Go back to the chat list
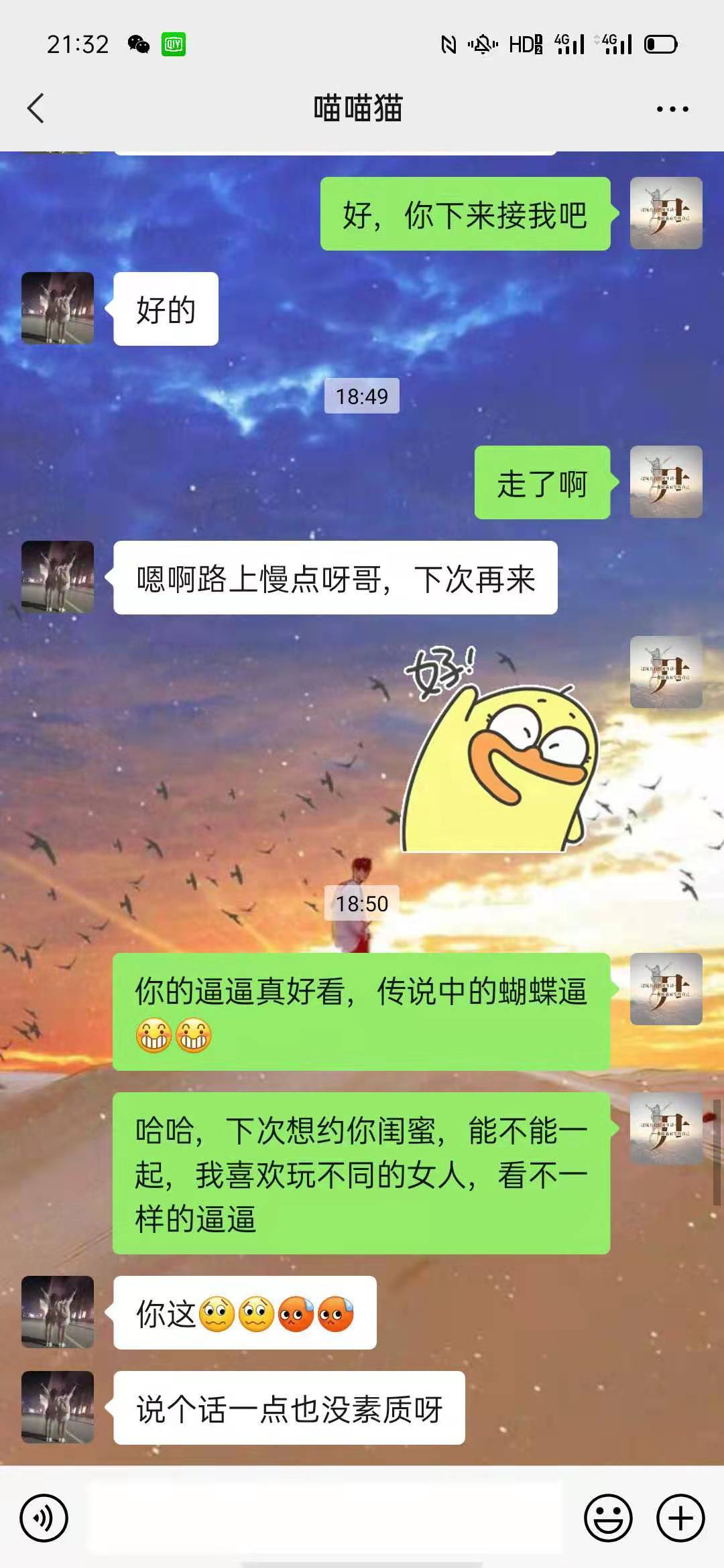 pos(36,109)
